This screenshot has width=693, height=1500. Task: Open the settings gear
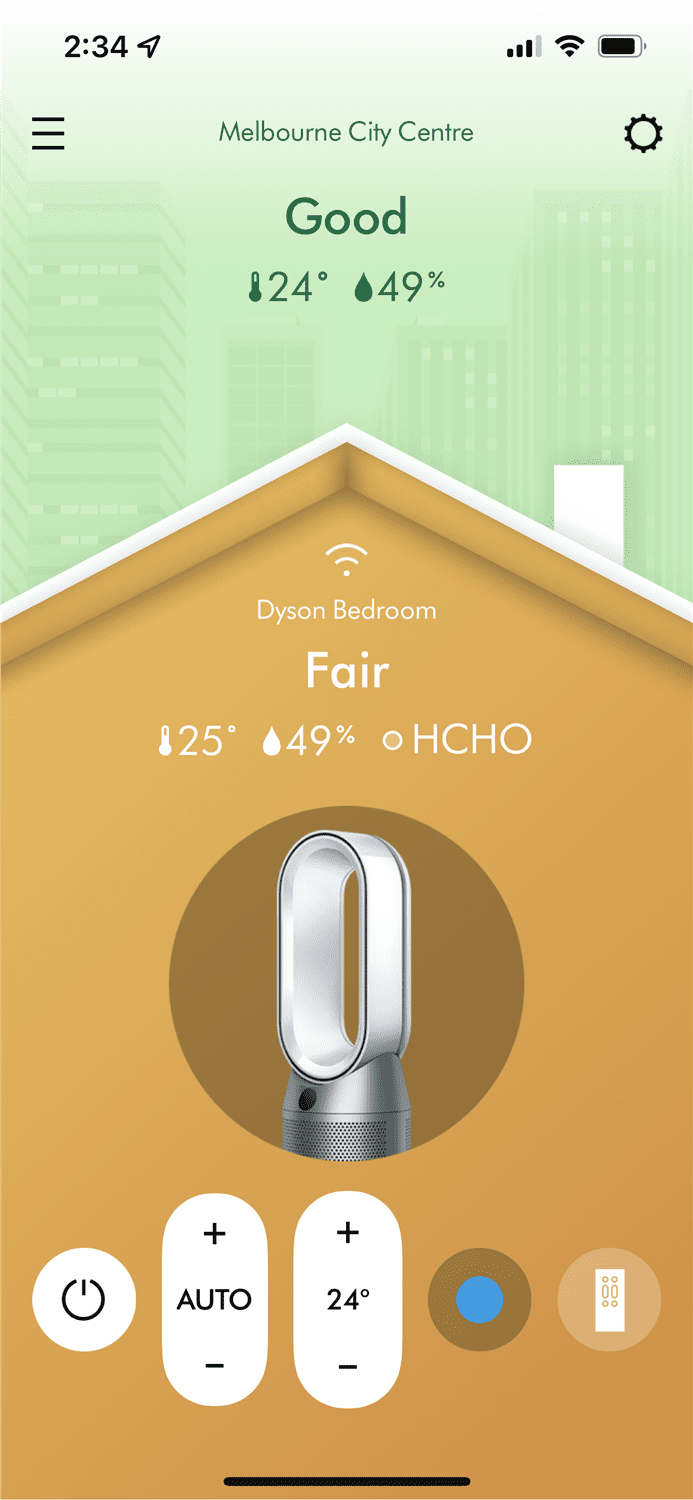point(643,134)
